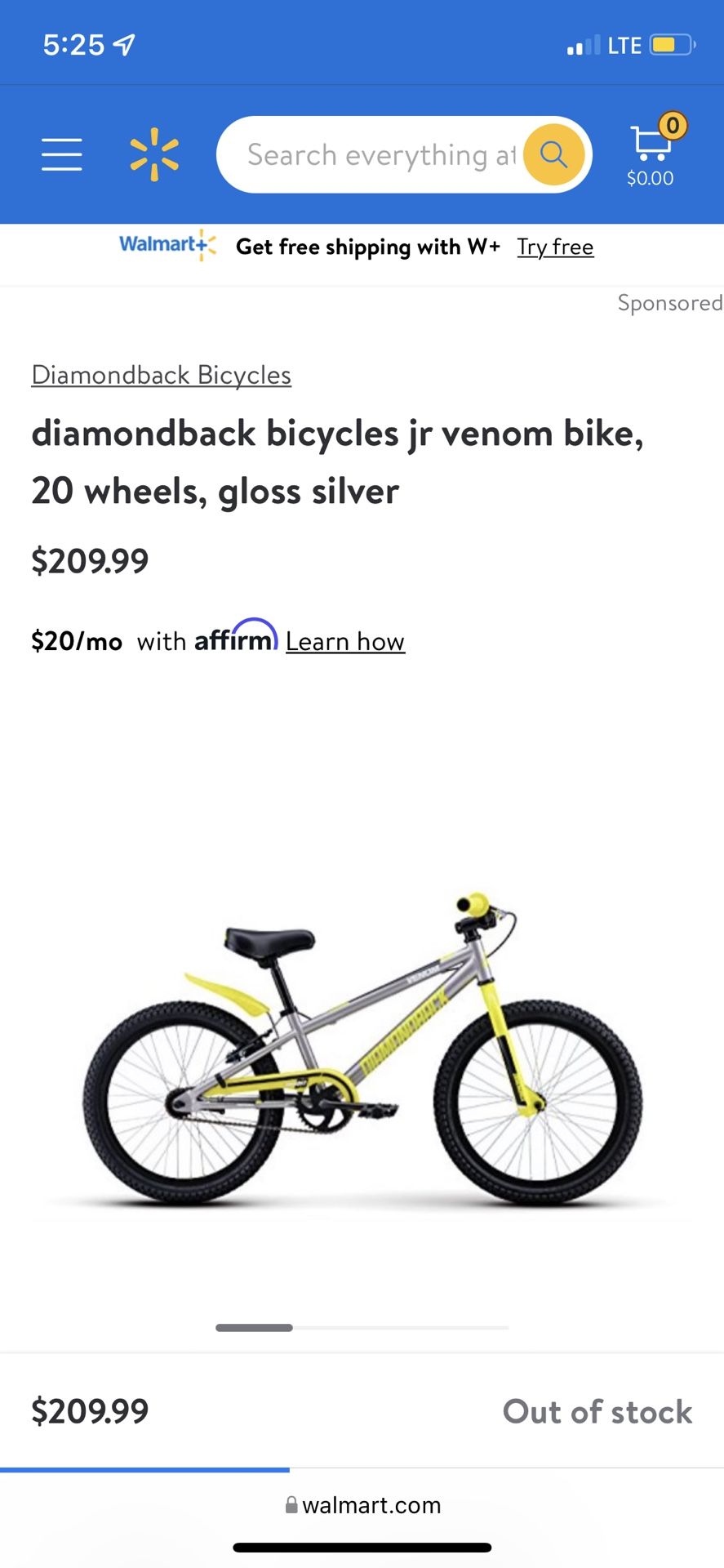The height and width of the screenshot is (1568, 724).
Task: Tap Try free for Walmart+
Action: (x=555, y=247)
